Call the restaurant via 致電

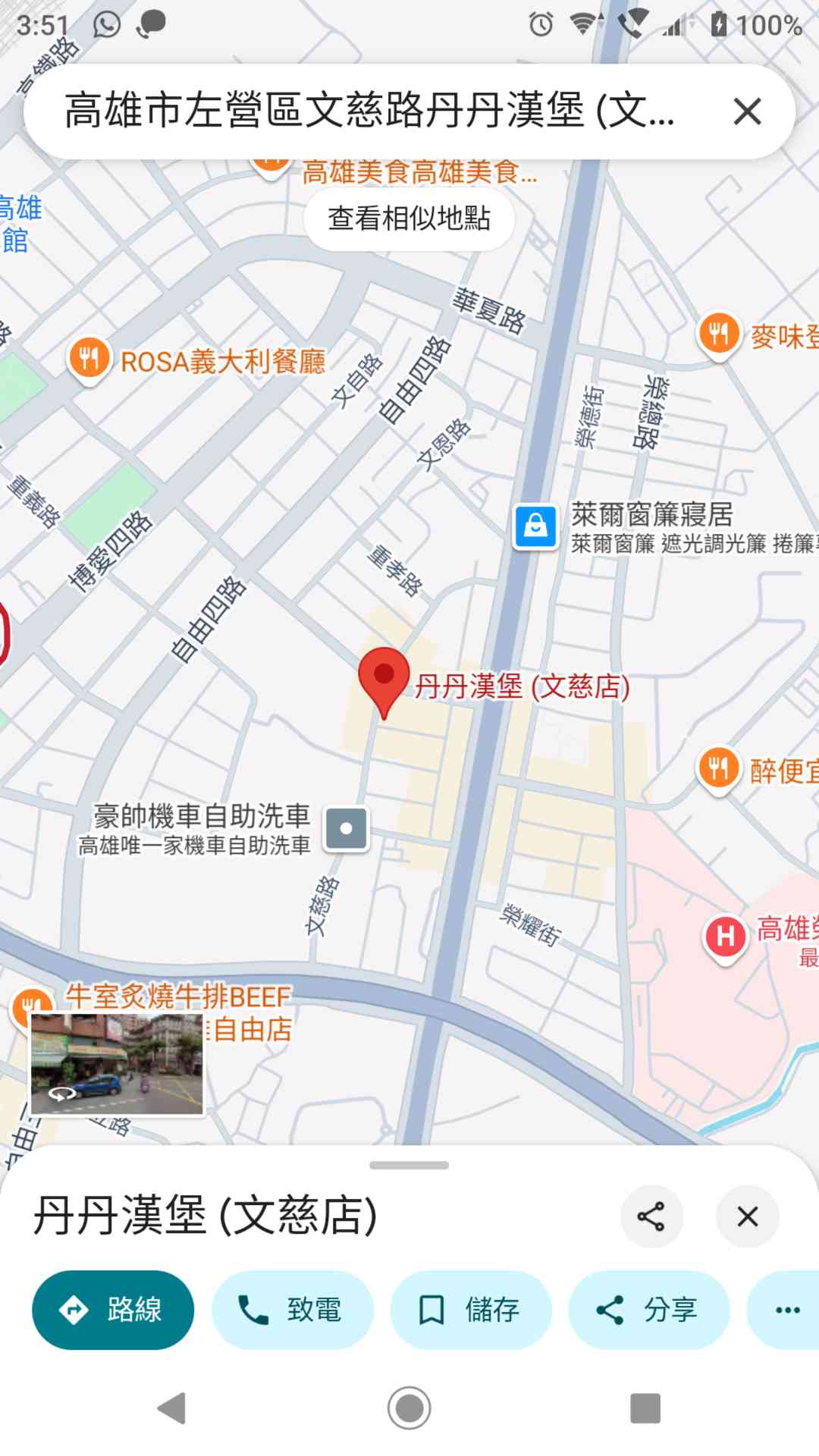[x=292, y=1310]
